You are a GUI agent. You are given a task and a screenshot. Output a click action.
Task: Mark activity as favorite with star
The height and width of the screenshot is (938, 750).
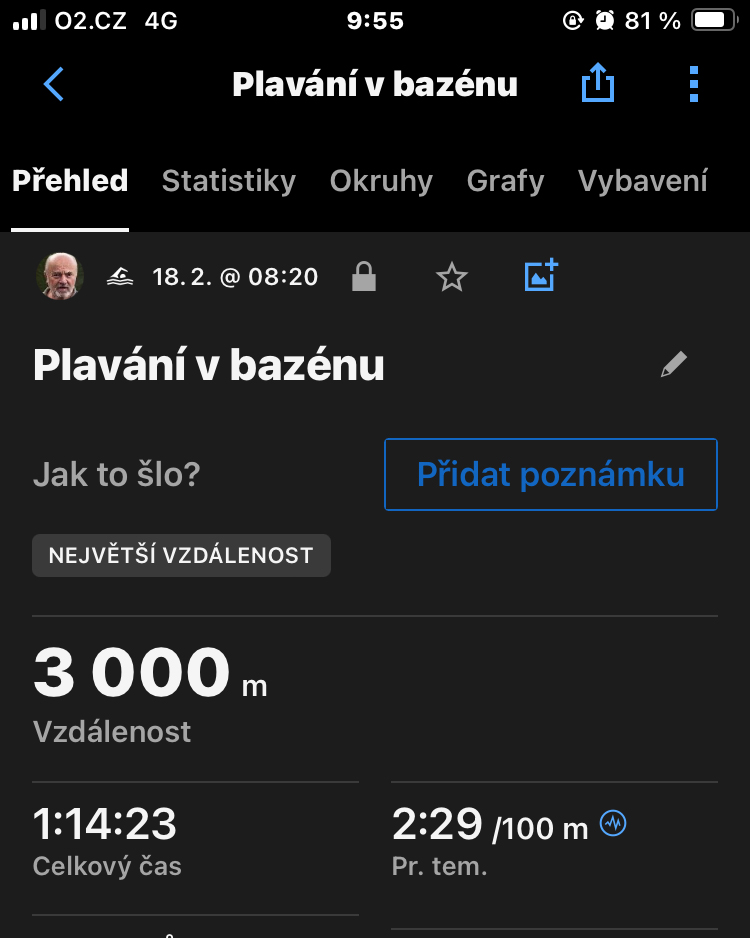pyautogui.click(x=452, y=277)
